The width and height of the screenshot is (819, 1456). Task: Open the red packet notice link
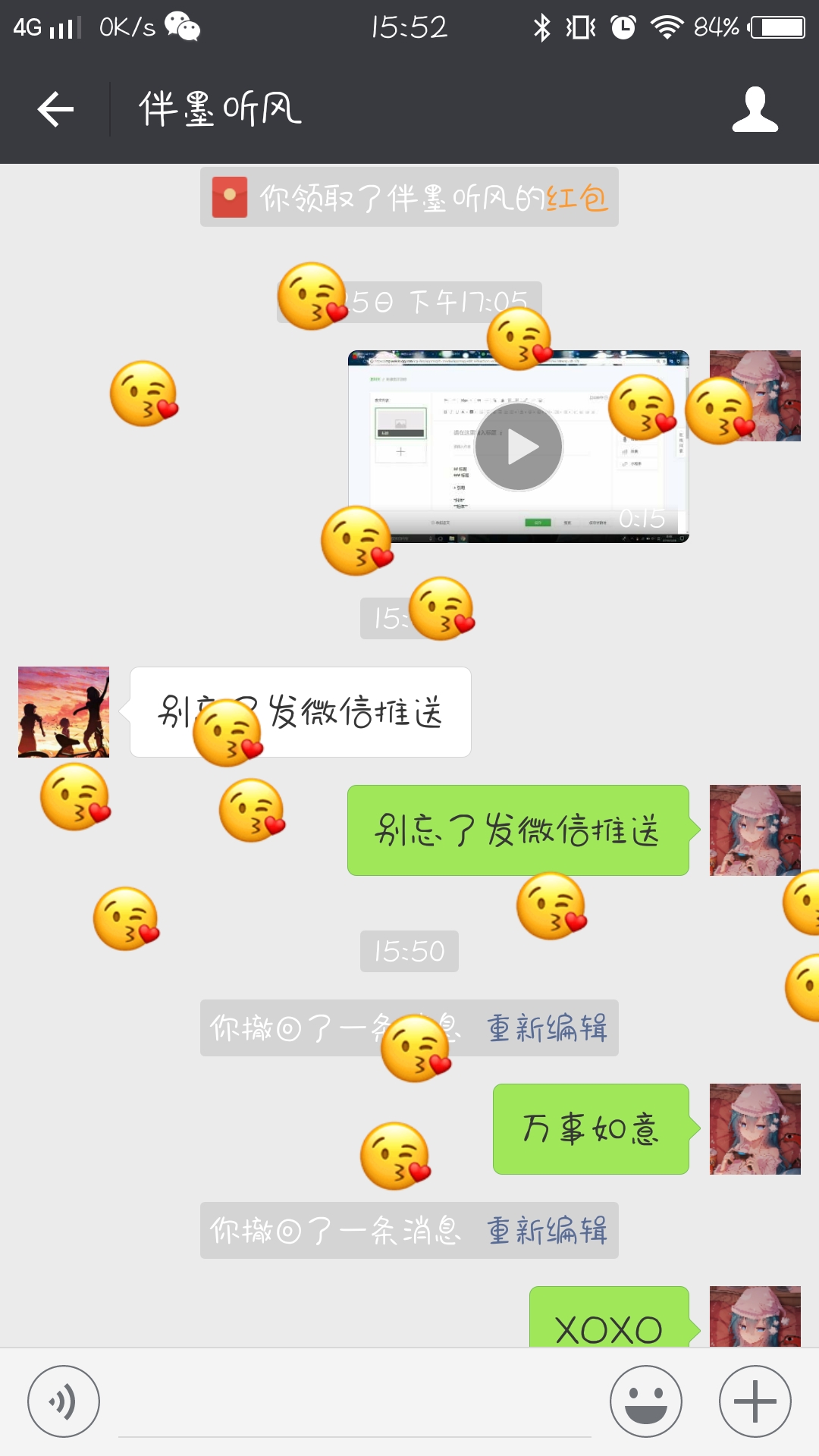pyautogui.click(x=576, y=198)
